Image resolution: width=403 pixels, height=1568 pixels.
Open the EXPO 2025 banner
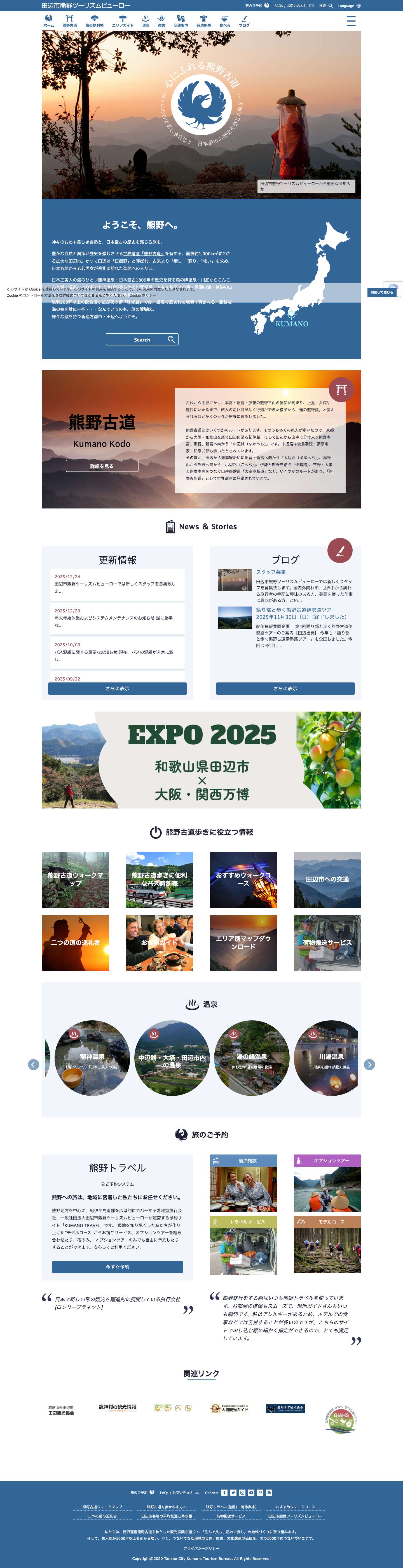[x=201, y=760]
